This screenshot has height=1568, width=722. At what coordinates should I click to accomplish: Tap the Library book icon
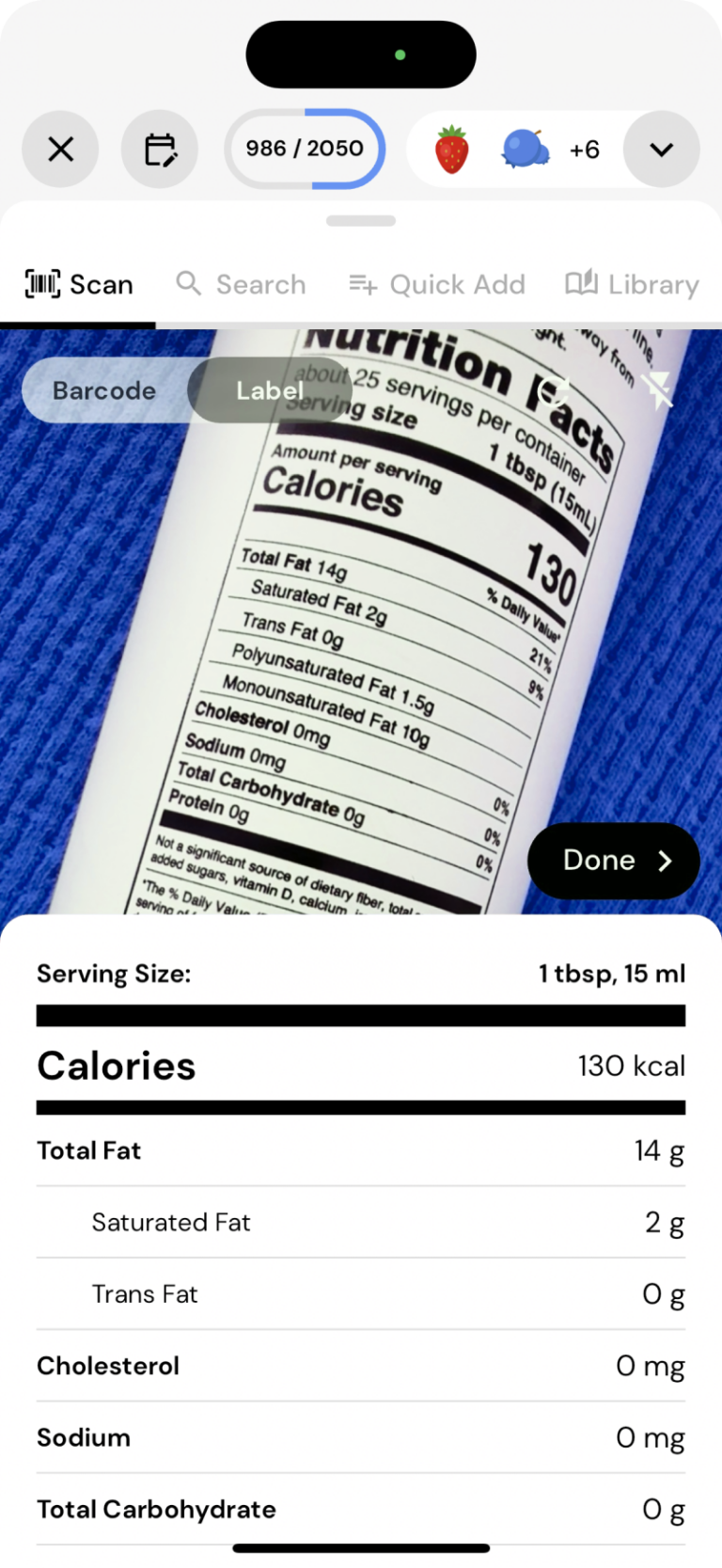coord(579,283)
